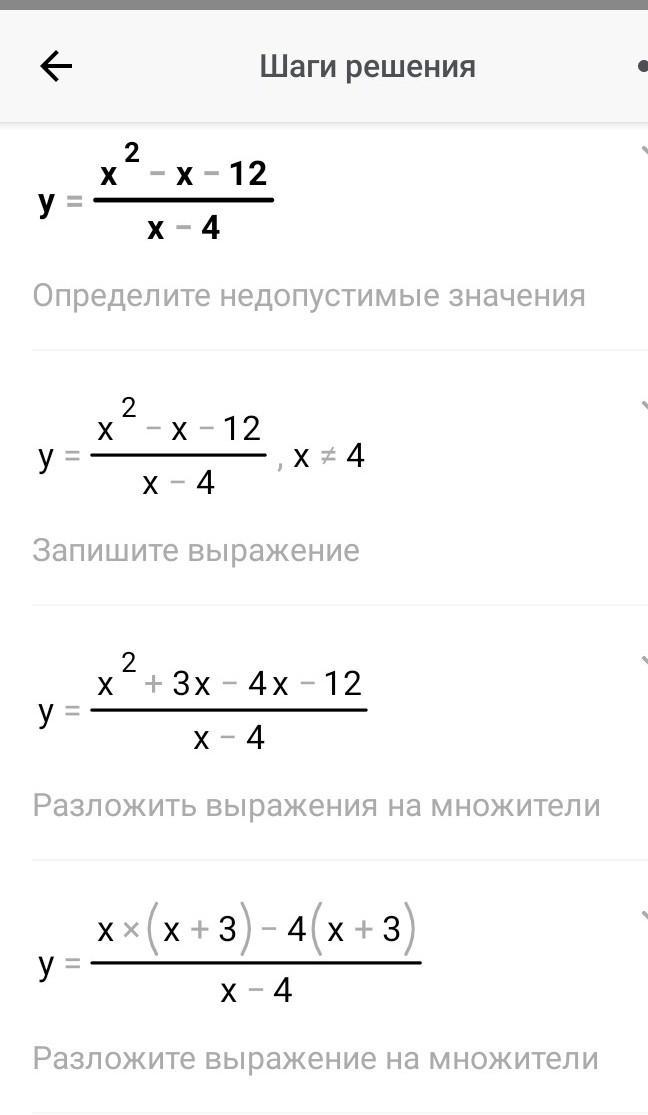Expand the step 'Запишите выражение'
648x1115 pixels.
point(642,405)
